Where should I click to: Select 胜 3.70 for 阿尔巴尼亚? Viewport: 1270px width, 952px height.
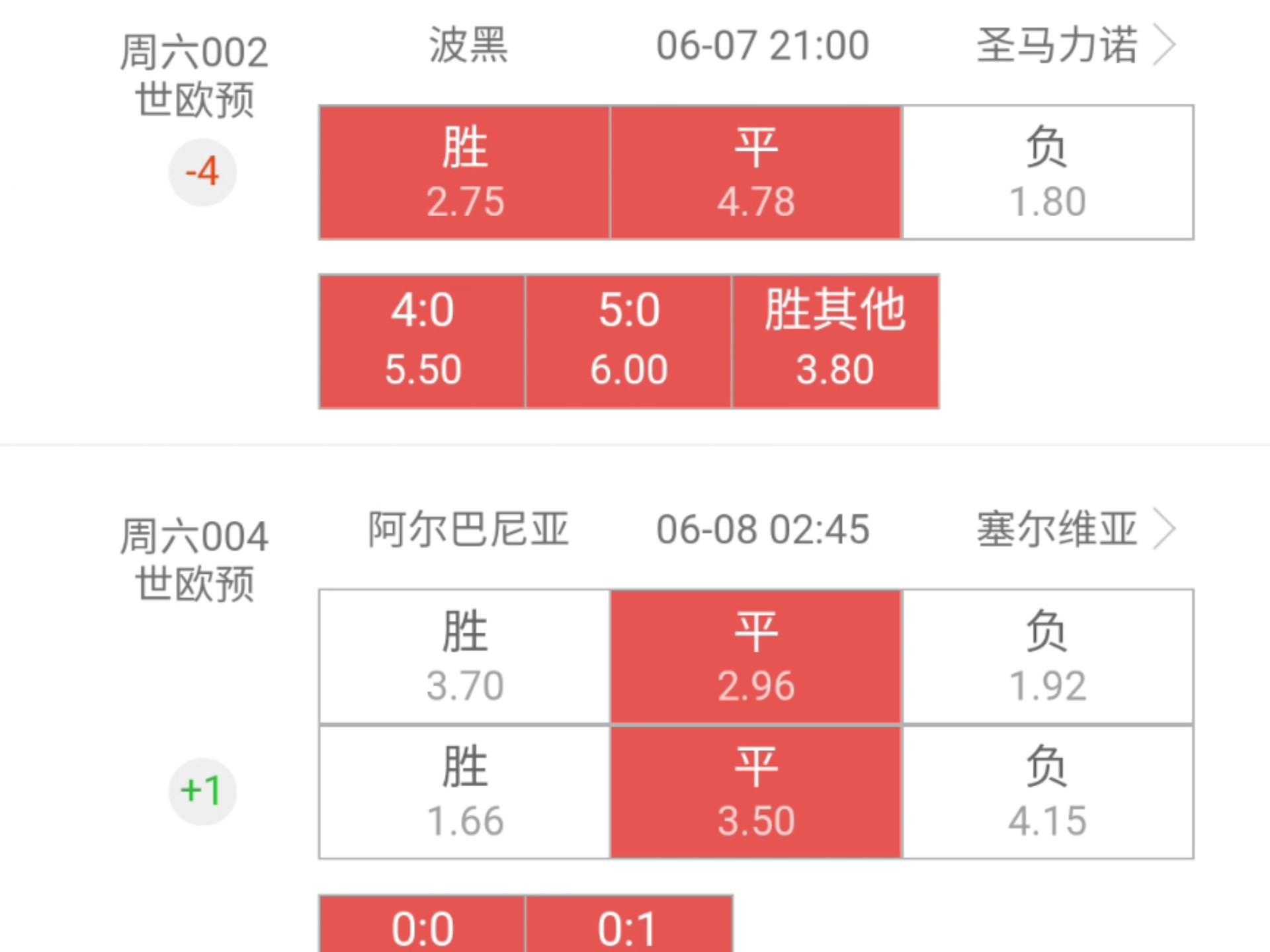click(464, 656)
